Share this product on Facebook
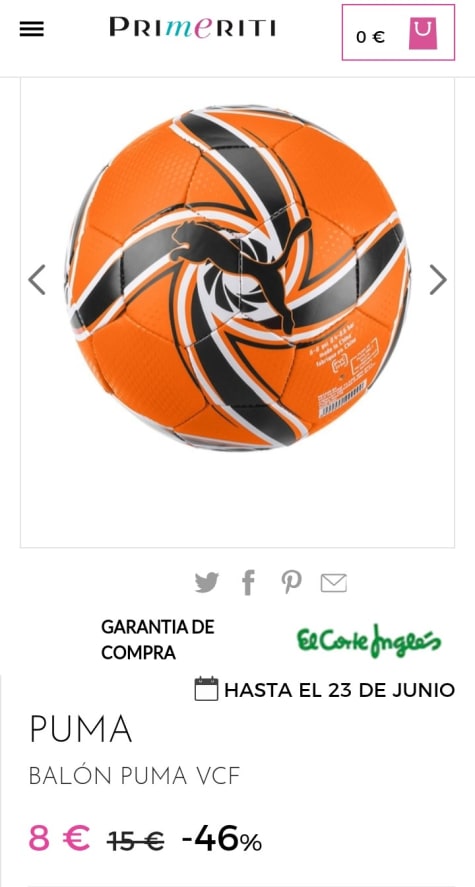The image size is (475, 887). coord(248,582)
